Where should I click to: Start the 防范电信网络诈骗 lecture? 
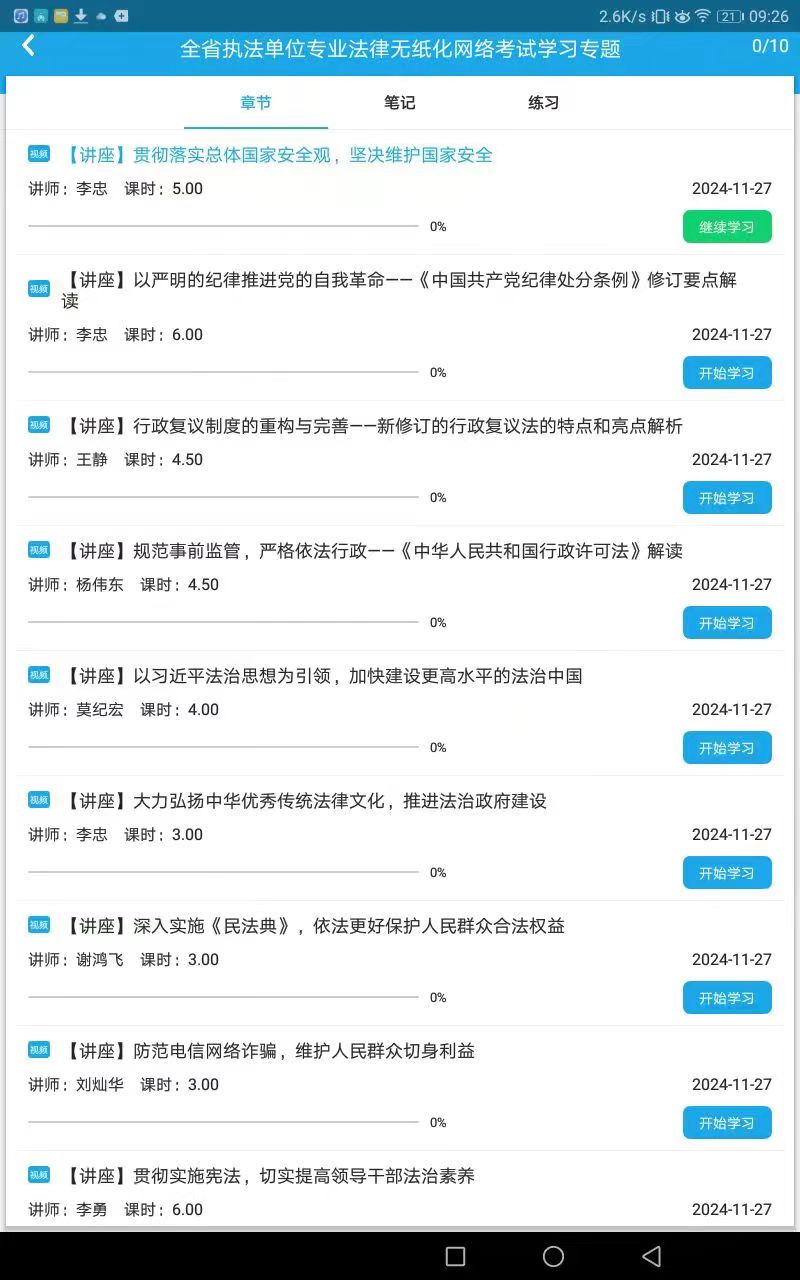[727, 1123]
